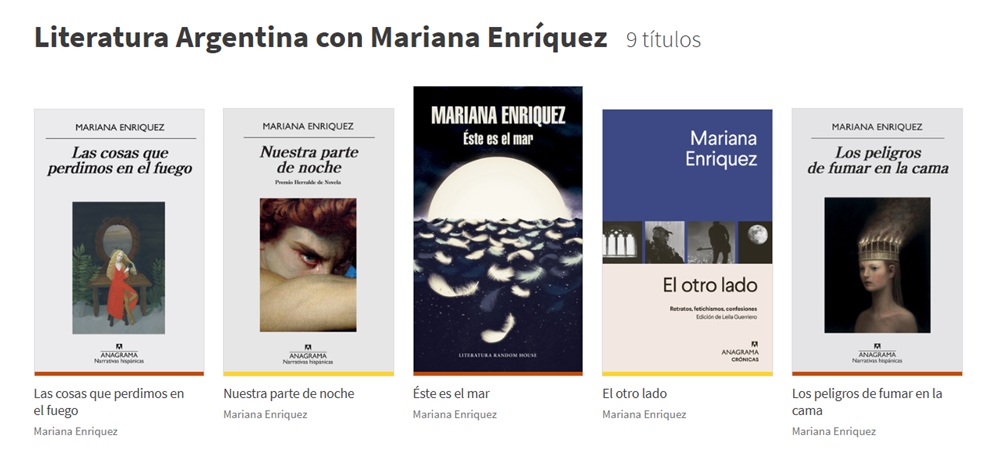Open the Las cosas que perdimos en el fuego cover
Image resolution: width=1000 pixels, height=469 pixels.
click(119, 240)
